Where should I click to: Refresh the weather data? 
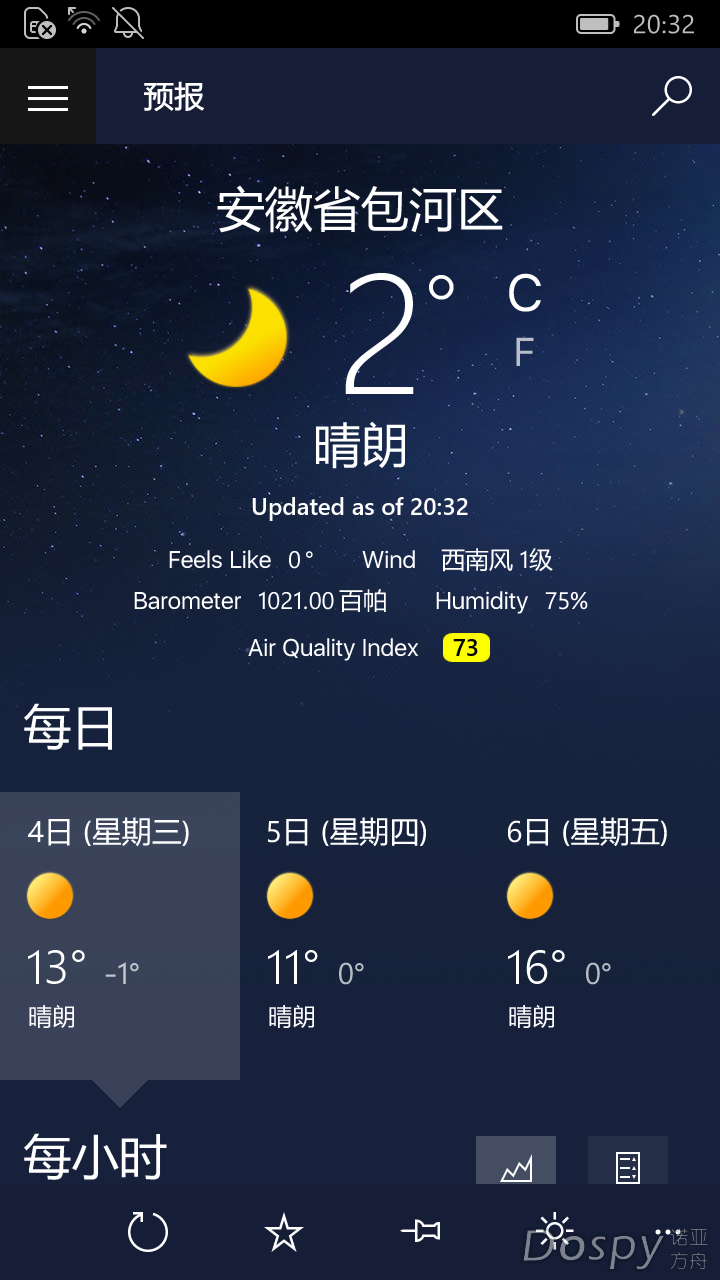[148, 1232]
